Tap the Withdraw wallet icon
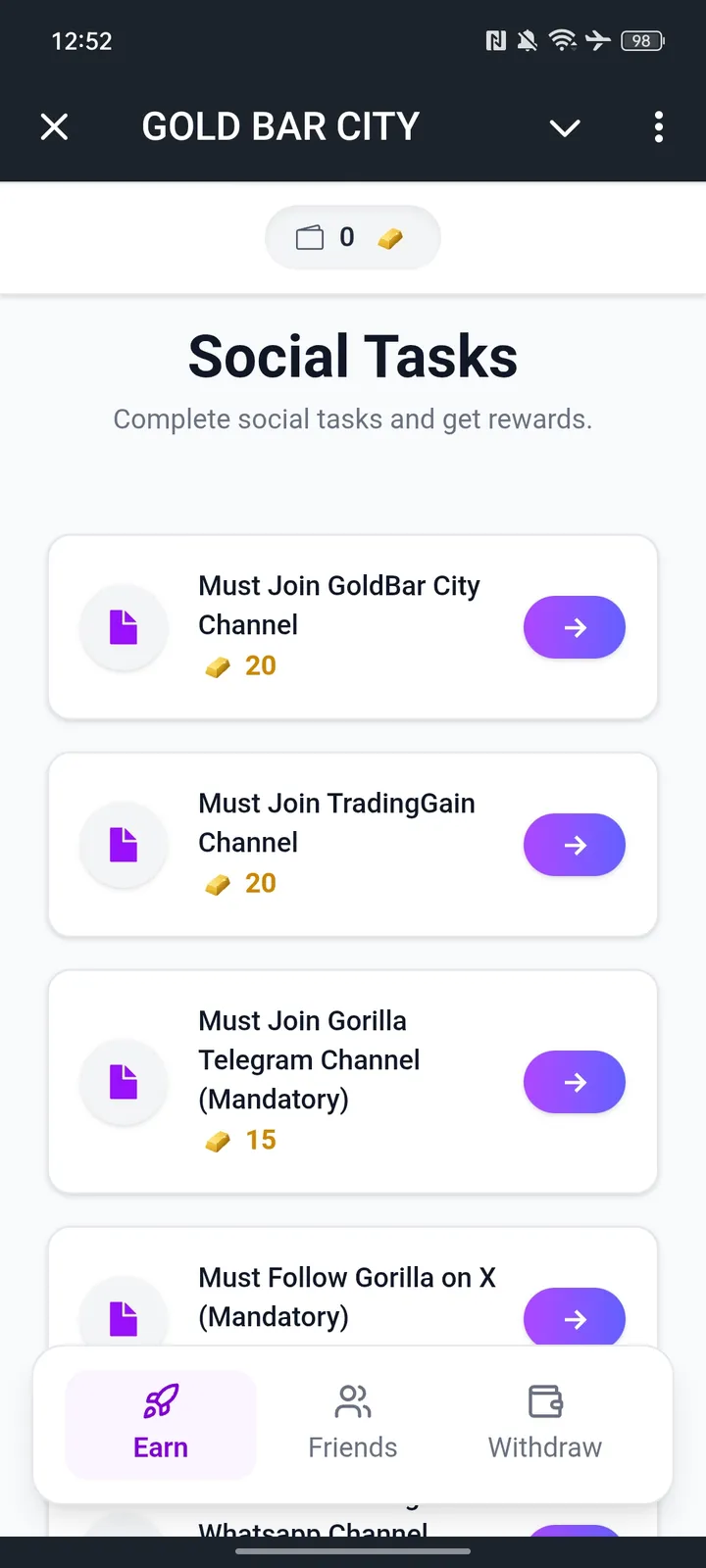706x1568 pixels. point(544,1402)
